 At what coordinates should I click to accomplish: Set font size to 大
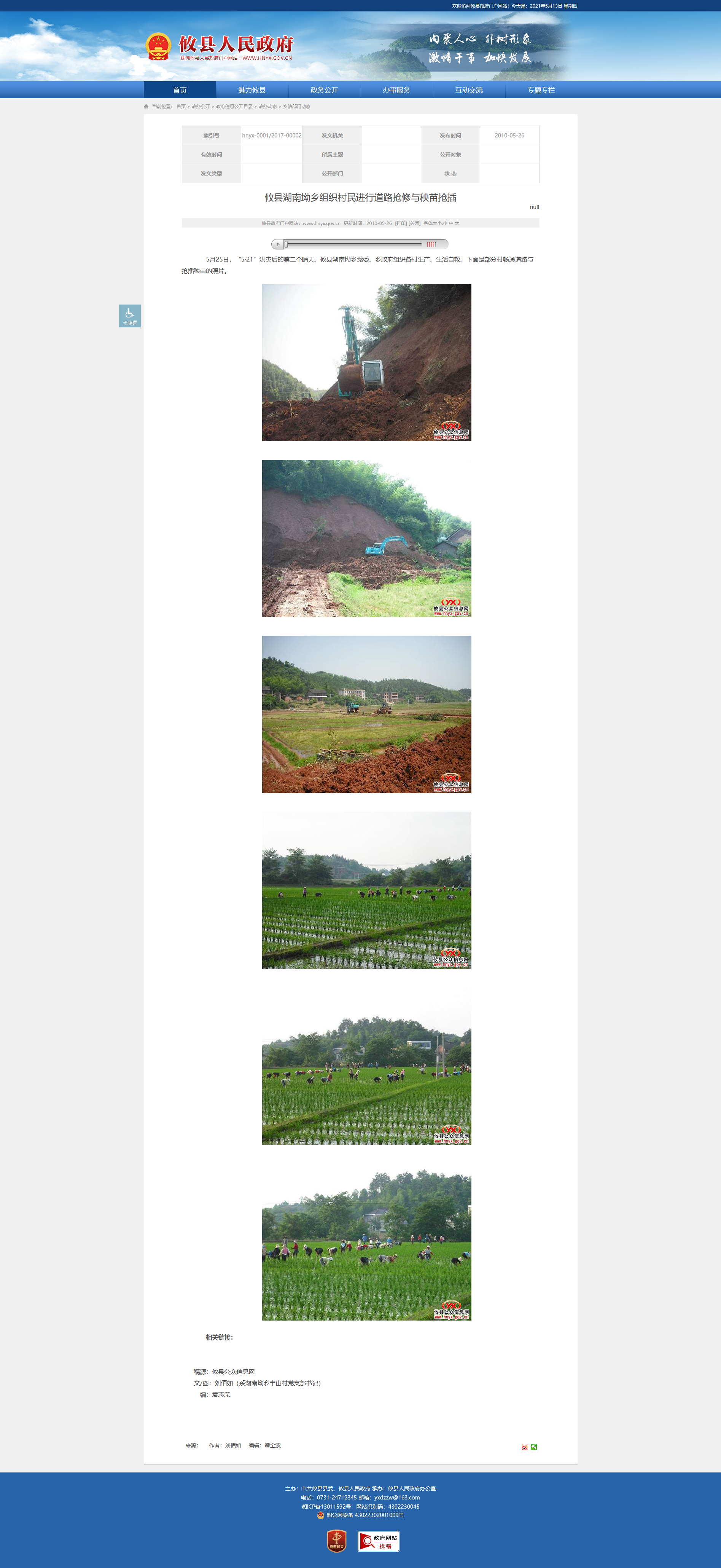tap(457, 223)
